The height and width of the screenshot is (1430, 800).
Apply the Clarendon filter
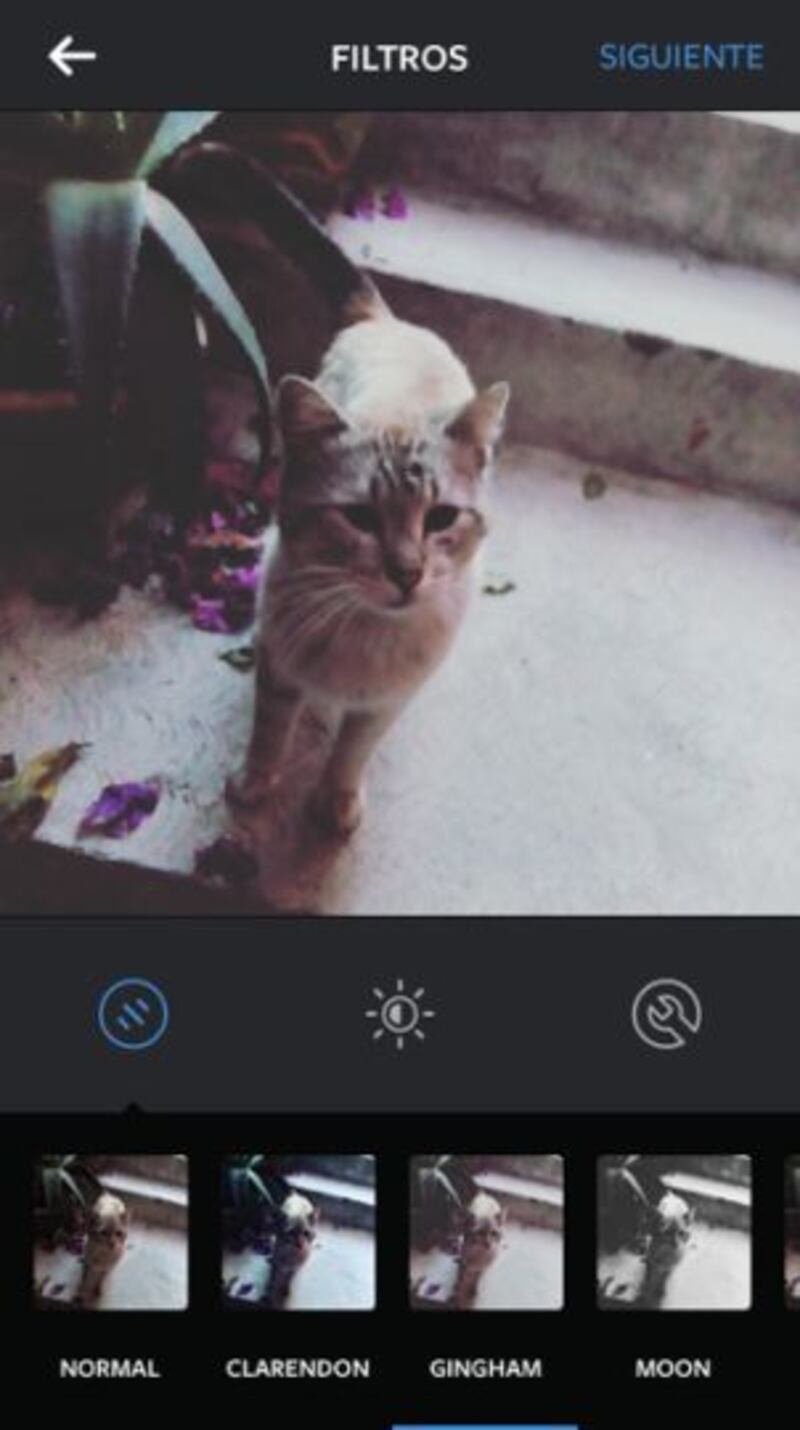[x=298, y=1232]
